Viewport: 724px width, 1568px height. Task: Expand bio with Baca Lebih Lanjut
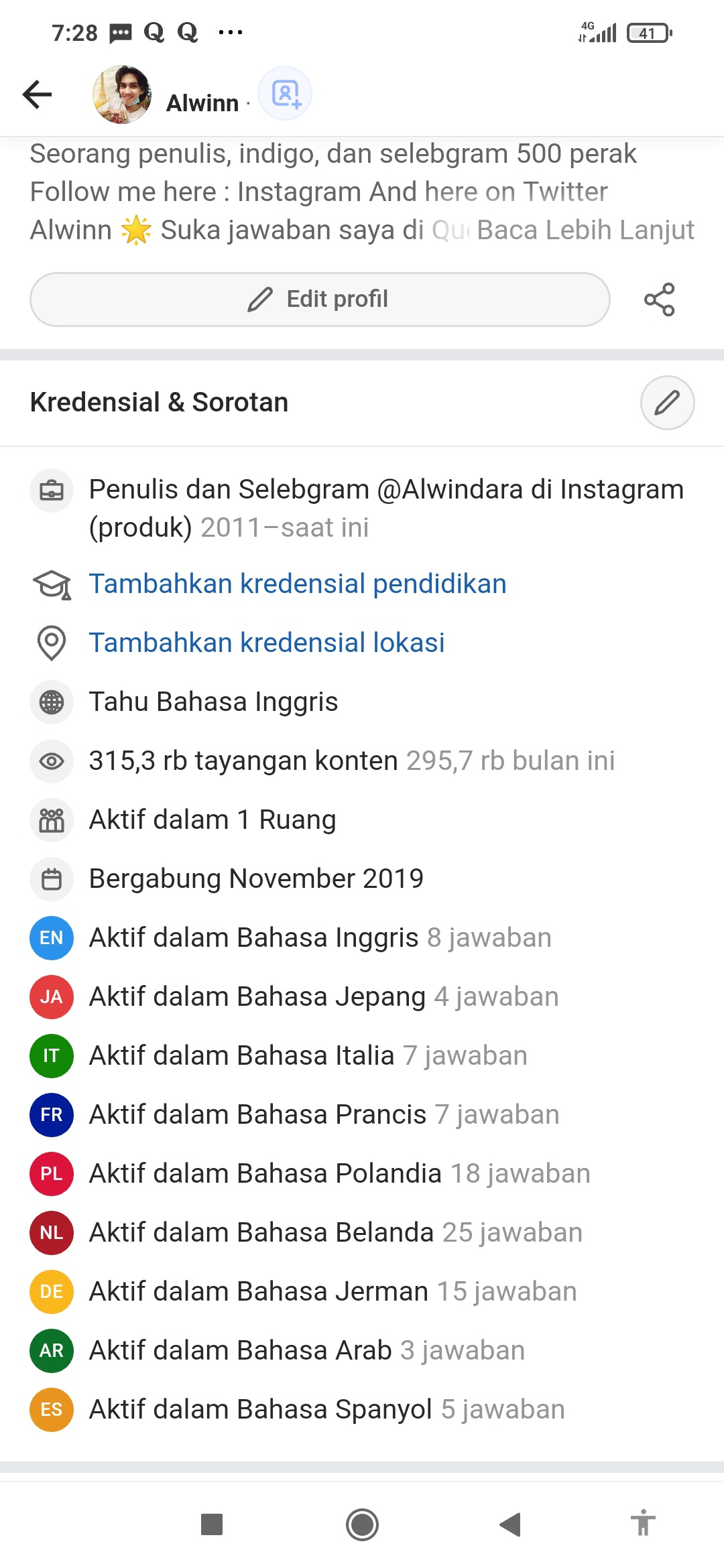click(585, 230)
